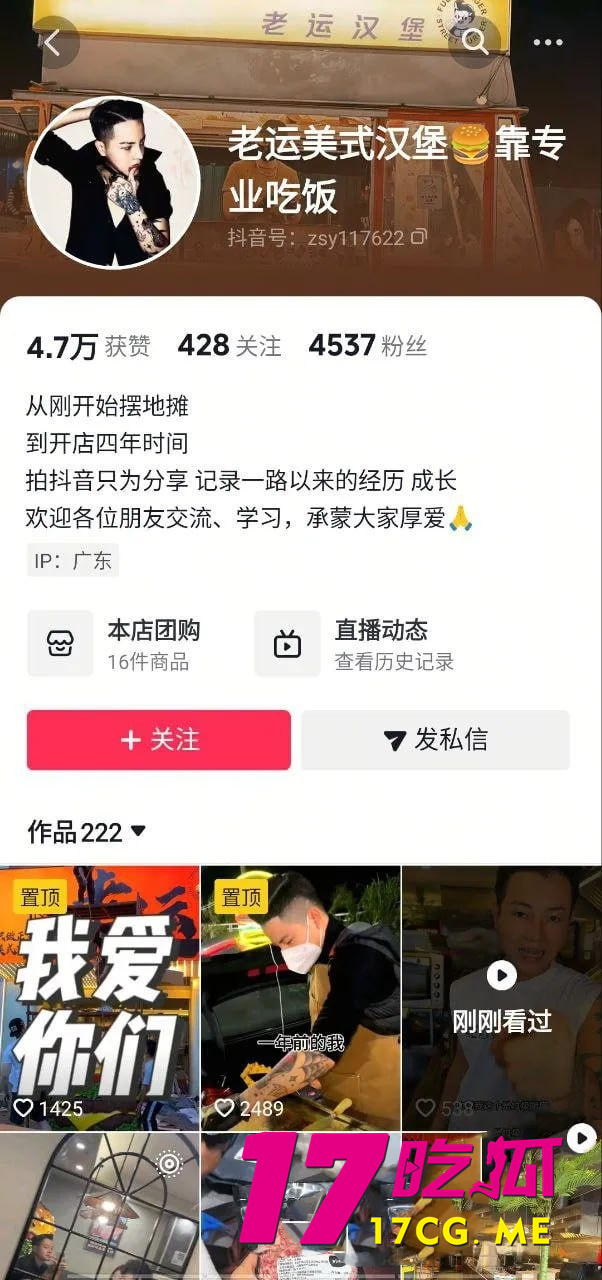Follow this account with 关注 button
The height and width of the screenshot is (1280, 602).
pos(159,740)
